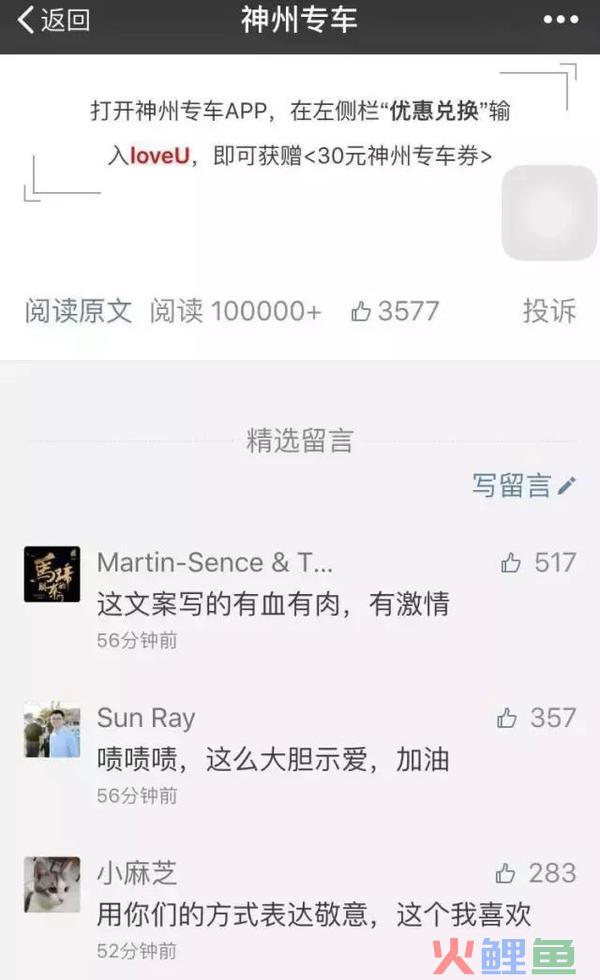Screen dimensions: 600x980
Task: Open 阅读原文 link
Action: 78,311
